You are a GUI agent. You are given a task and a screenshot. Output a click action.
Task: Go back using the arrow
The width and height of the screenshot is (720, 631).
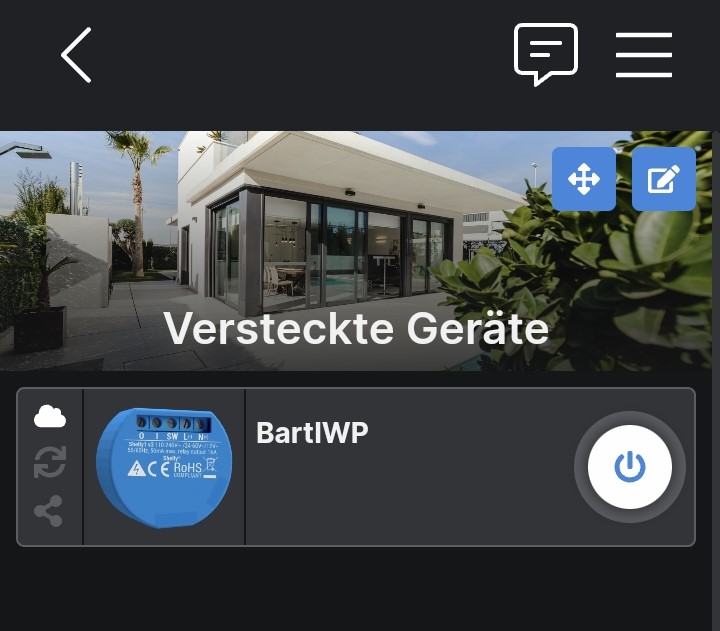(x=76, y=55)
